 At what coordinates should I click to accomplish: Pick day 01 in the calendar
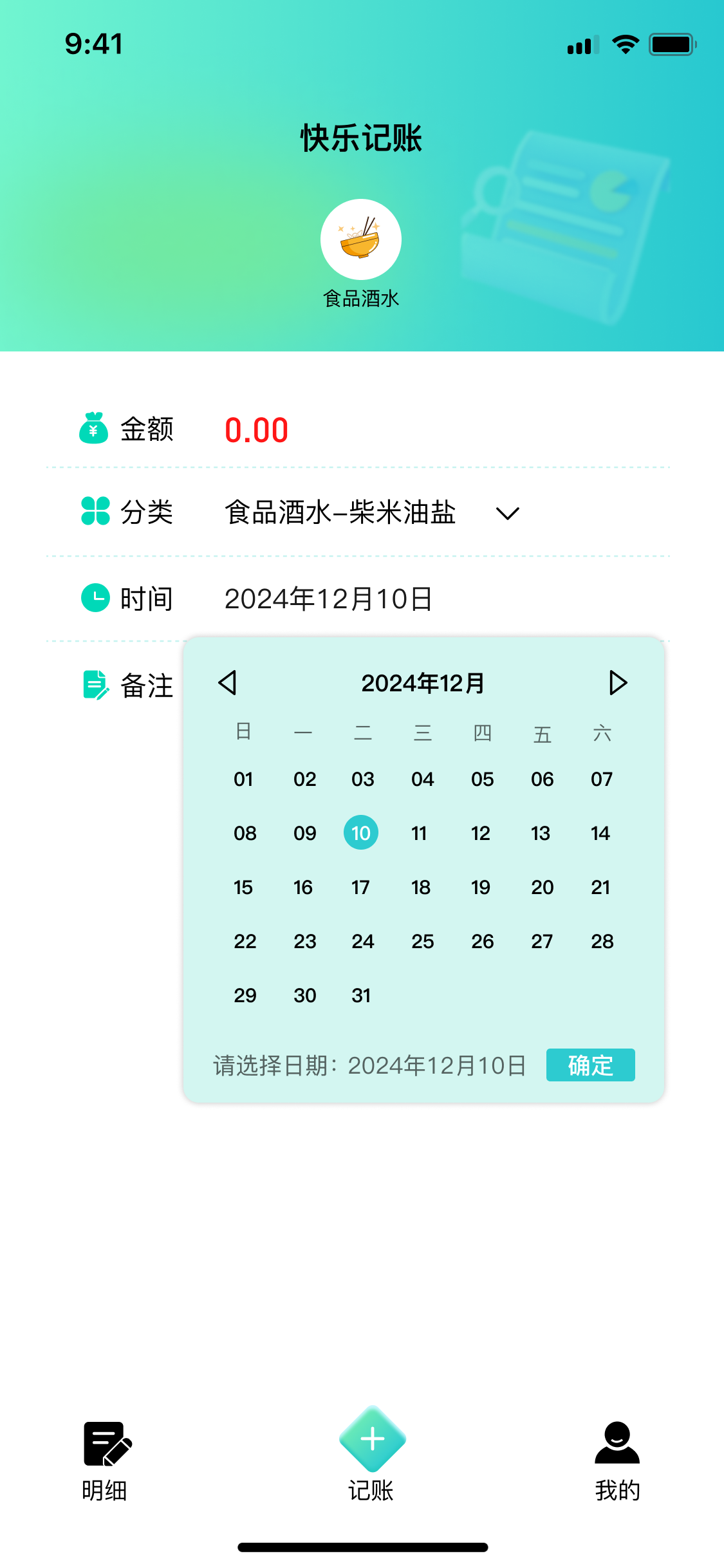(x=243, y=779)
